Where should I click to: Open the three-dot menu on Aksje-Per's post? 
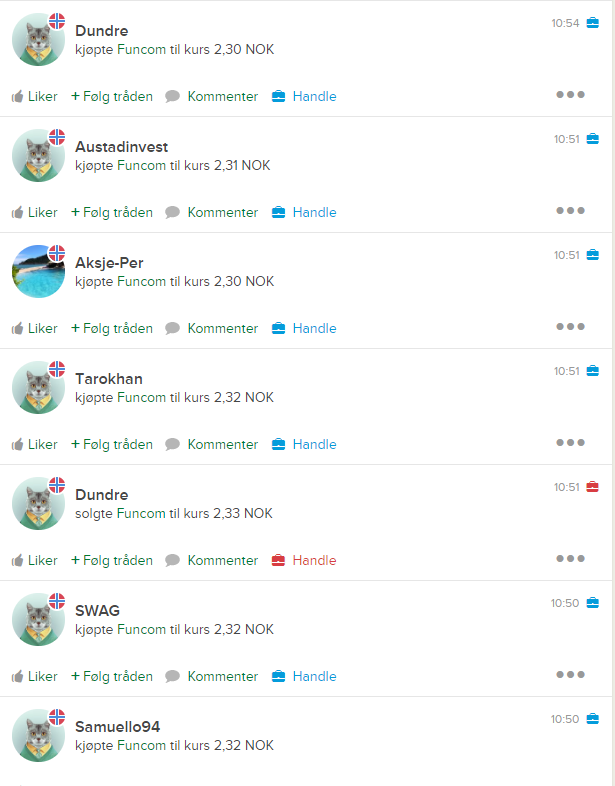(570, 326)
